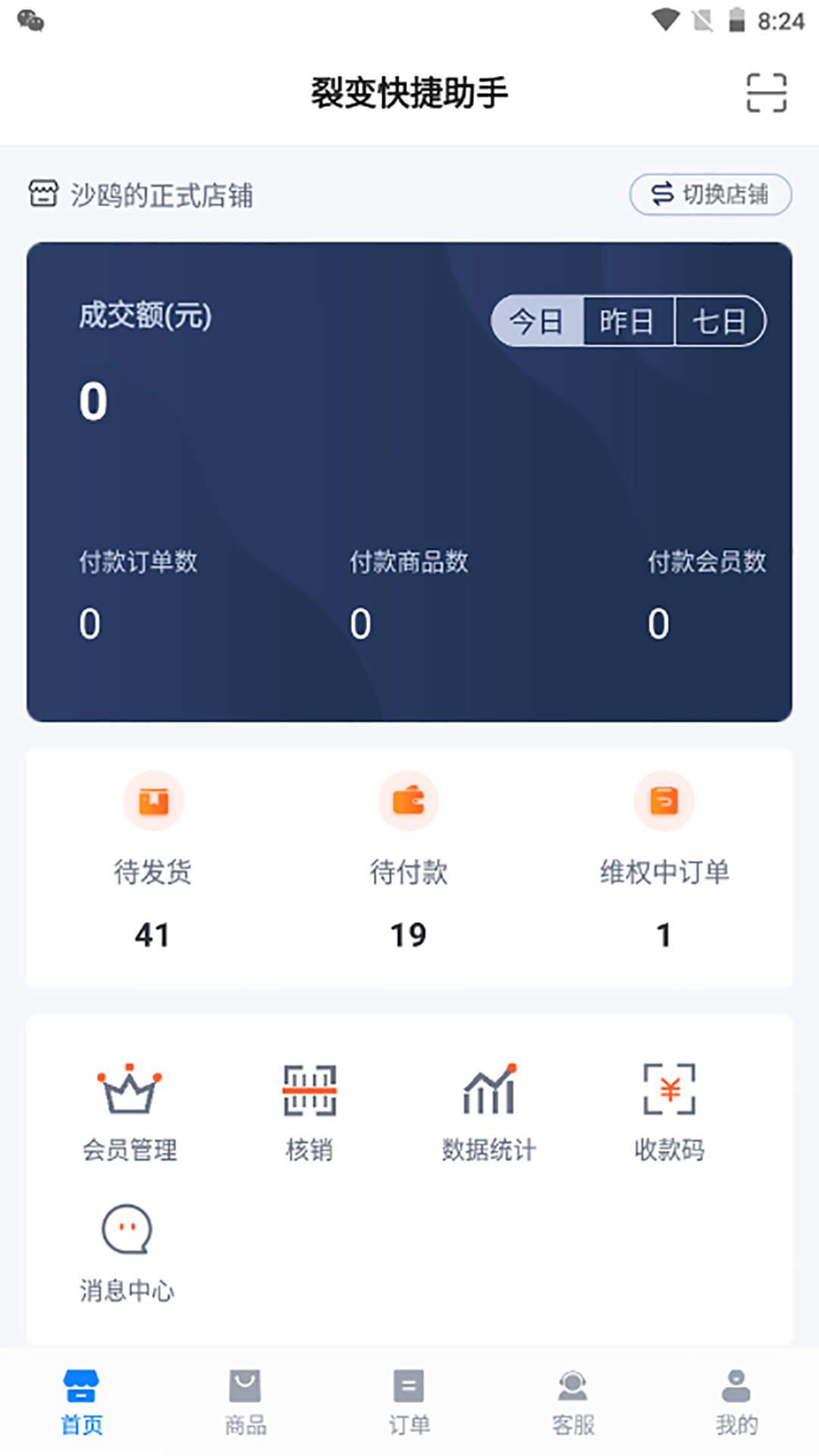The height and width of the screenshot is (1456, 819).
Task: Show 七日 statistics
Action: [720, 322]
